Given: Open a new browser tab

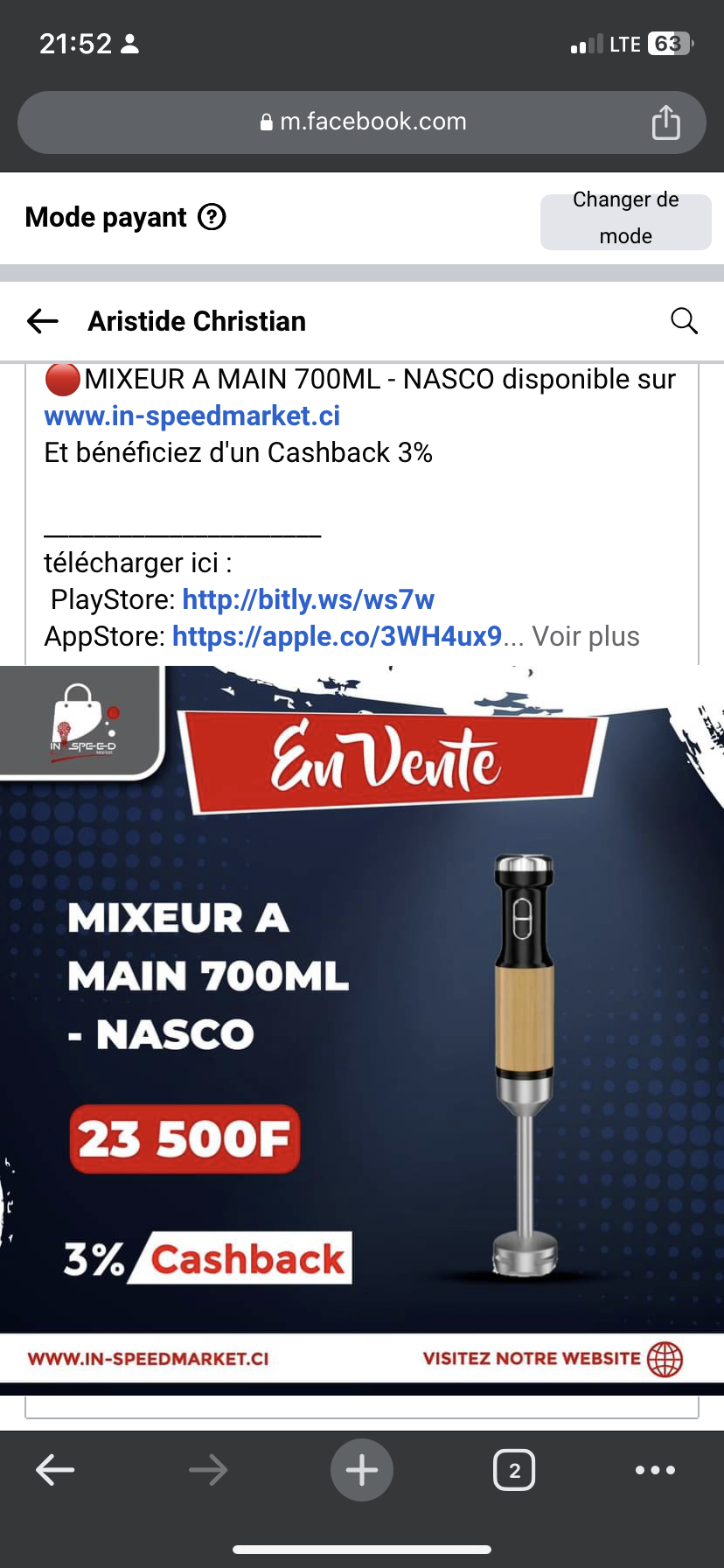Looking at the screenshot, I should [362, 1470].
